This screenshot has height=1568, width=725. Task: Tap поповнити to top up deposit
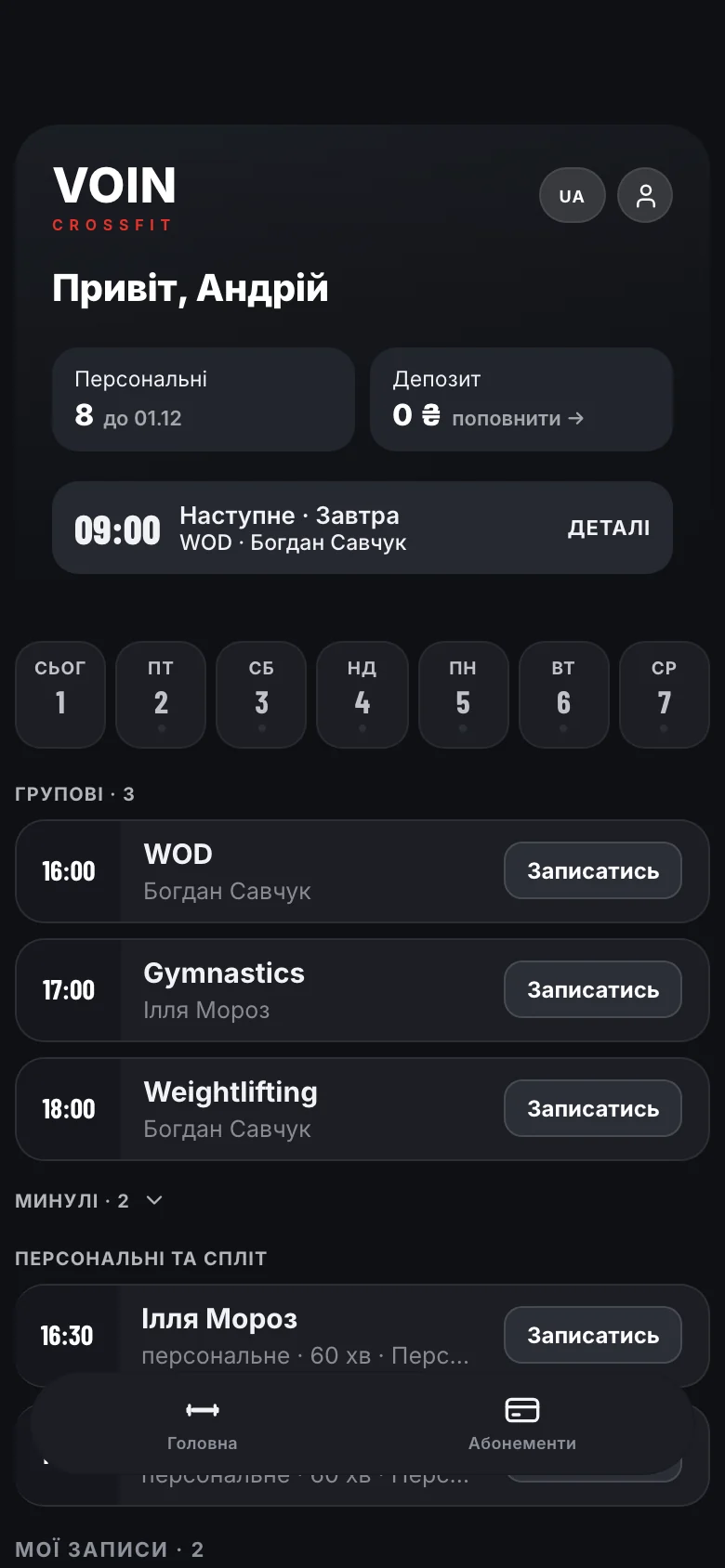pos(518,418)
